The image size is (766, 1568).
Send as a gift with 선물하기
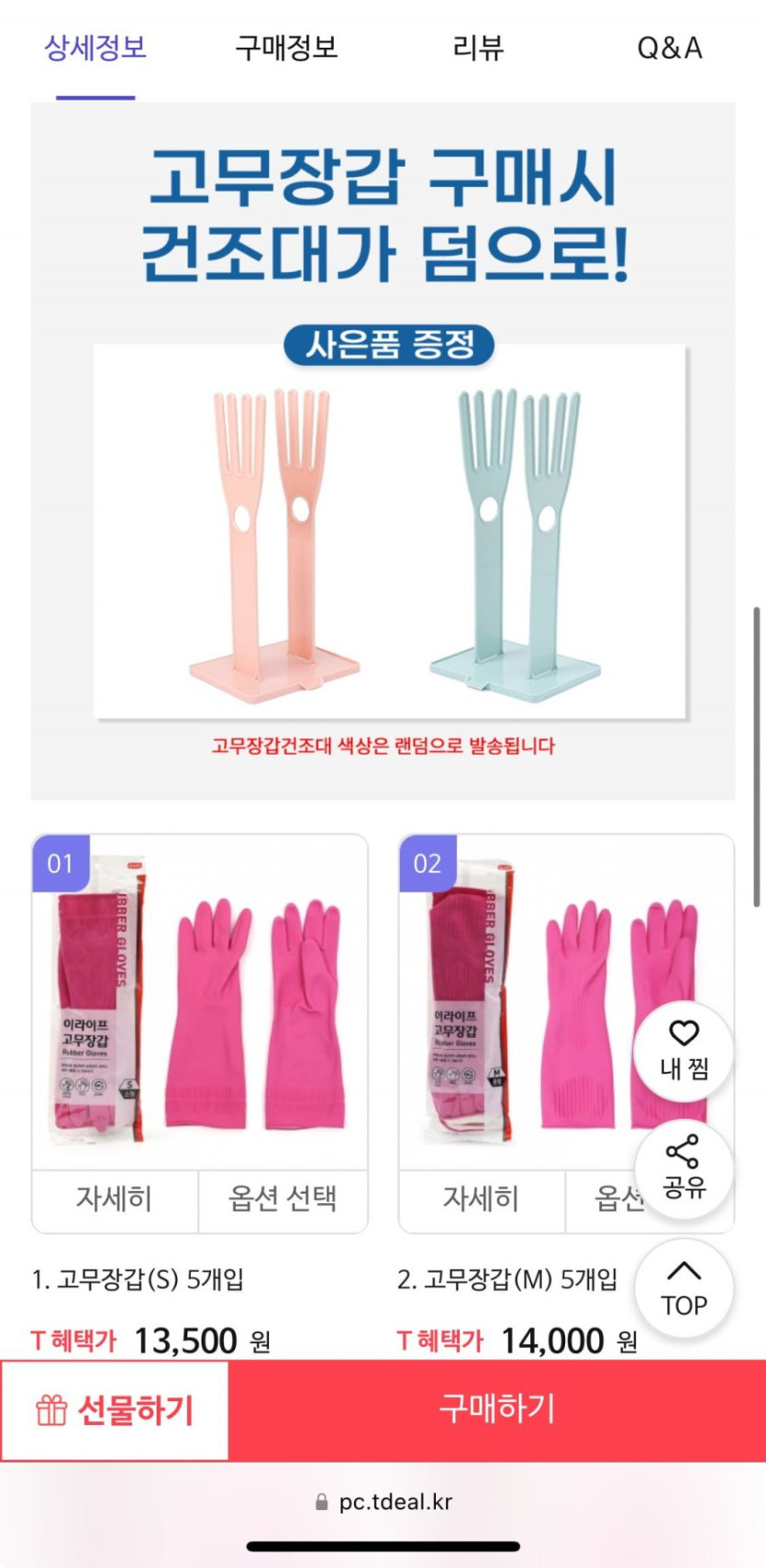click(x=115, y=1409)
